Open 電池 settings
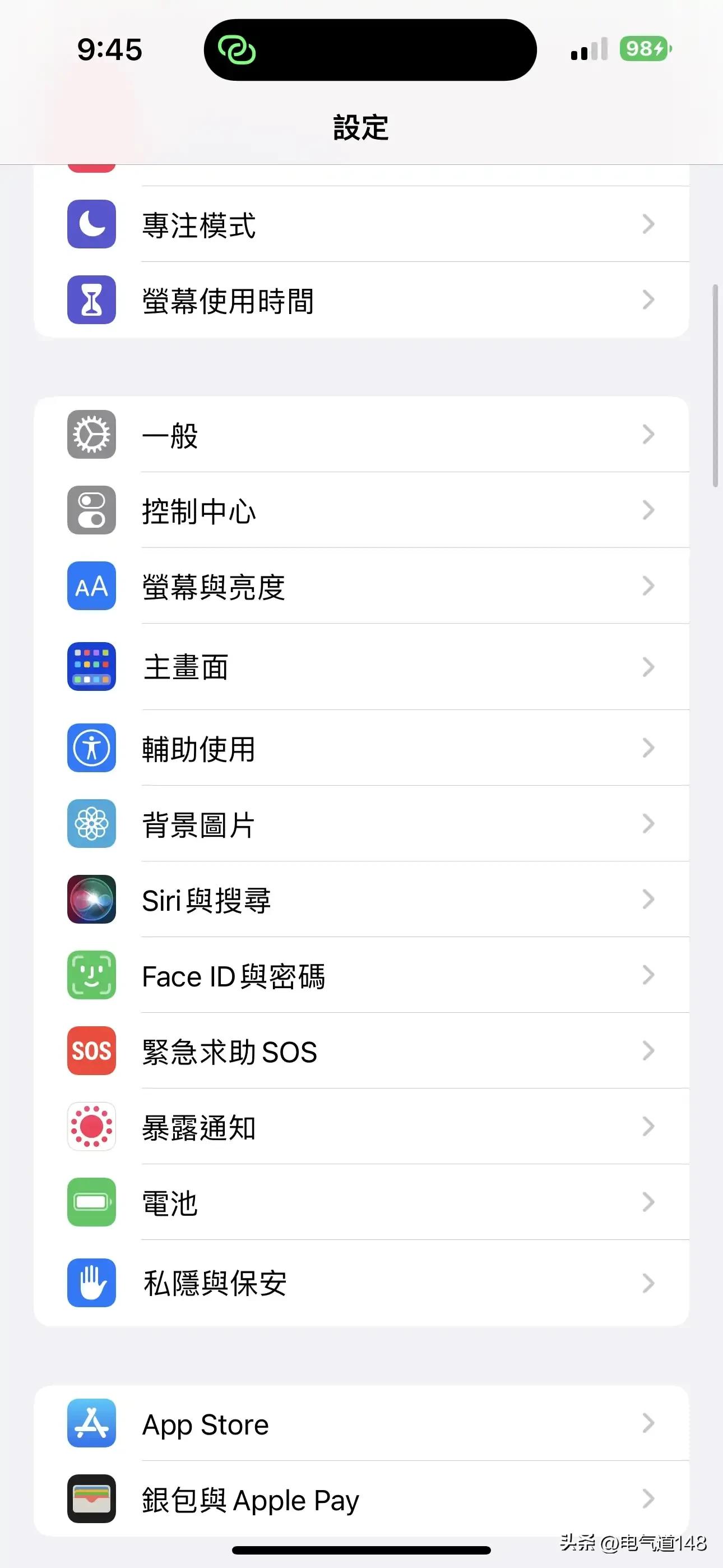Screen dimensions: 723x1568 pos(361,1202)
